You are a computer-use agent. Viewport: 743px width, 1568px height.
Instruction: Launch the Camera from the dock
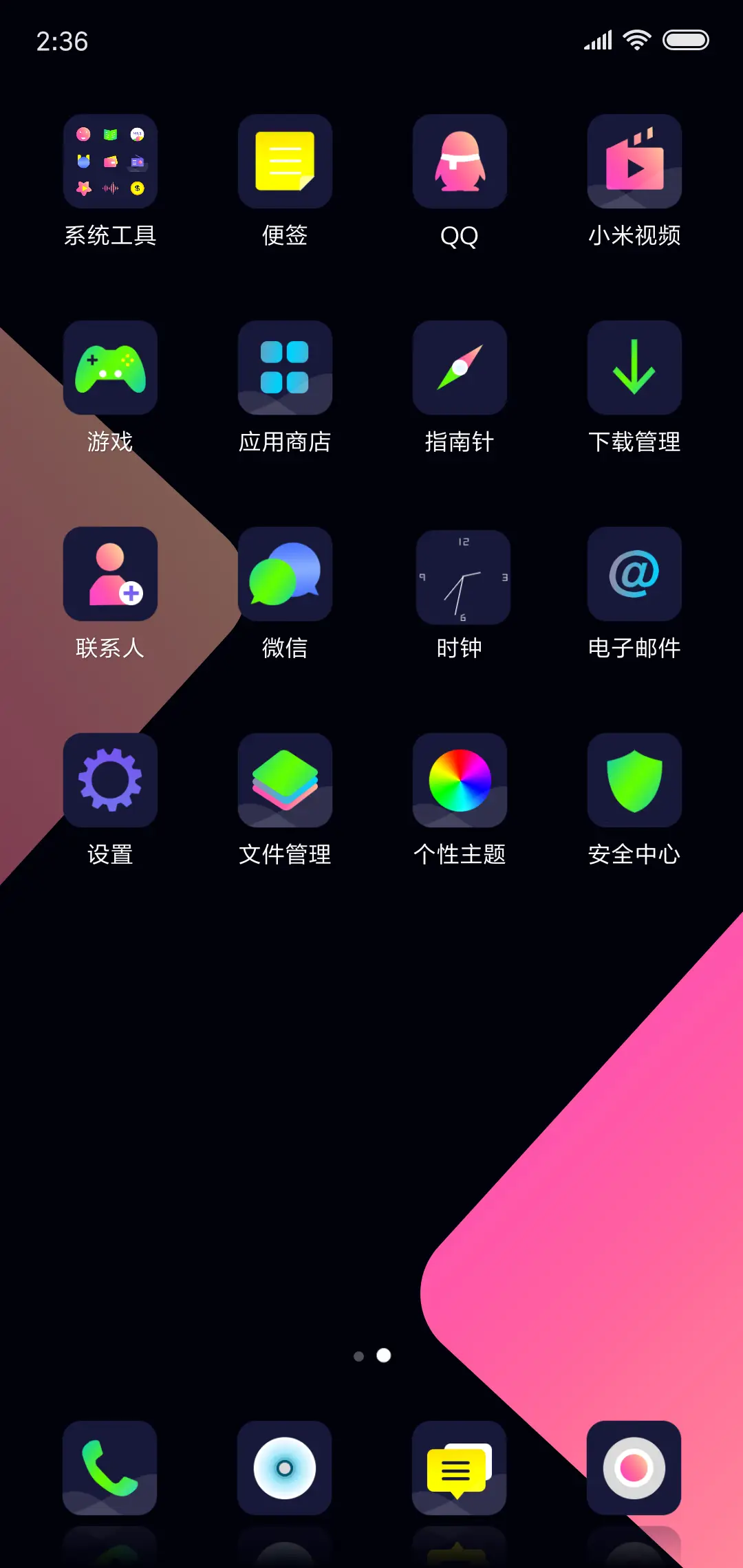click(634, 1468)
